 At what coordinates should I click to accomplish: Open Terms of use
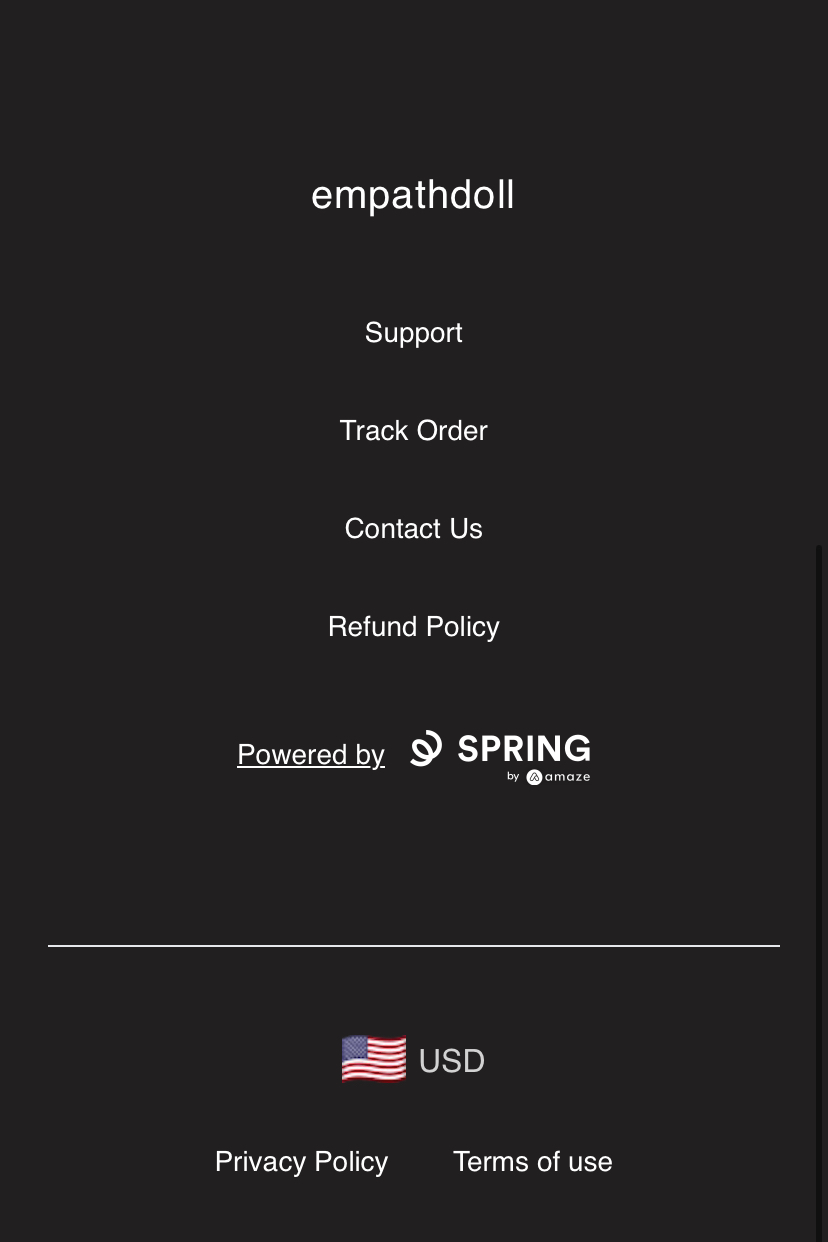pyautogui.click(x=532, y=1162)
